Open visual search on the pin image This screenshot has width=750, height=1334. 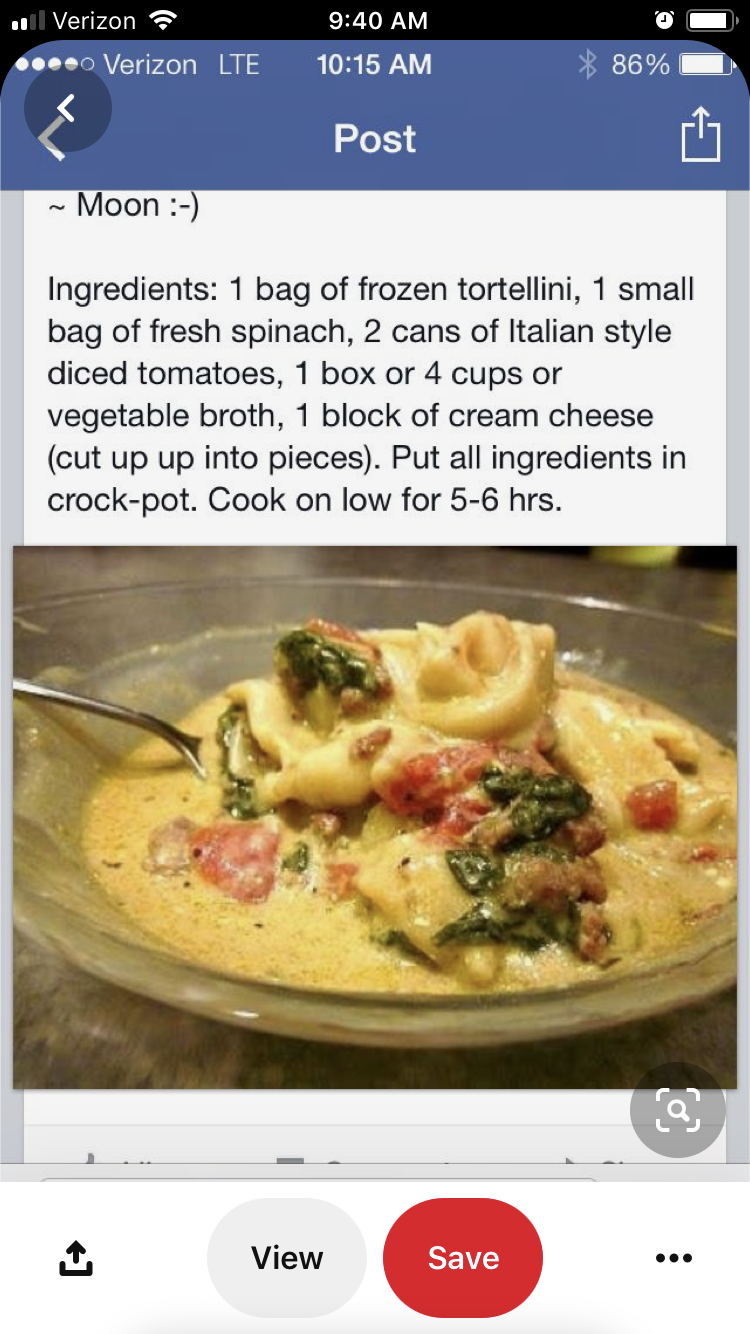point(677,1109)
